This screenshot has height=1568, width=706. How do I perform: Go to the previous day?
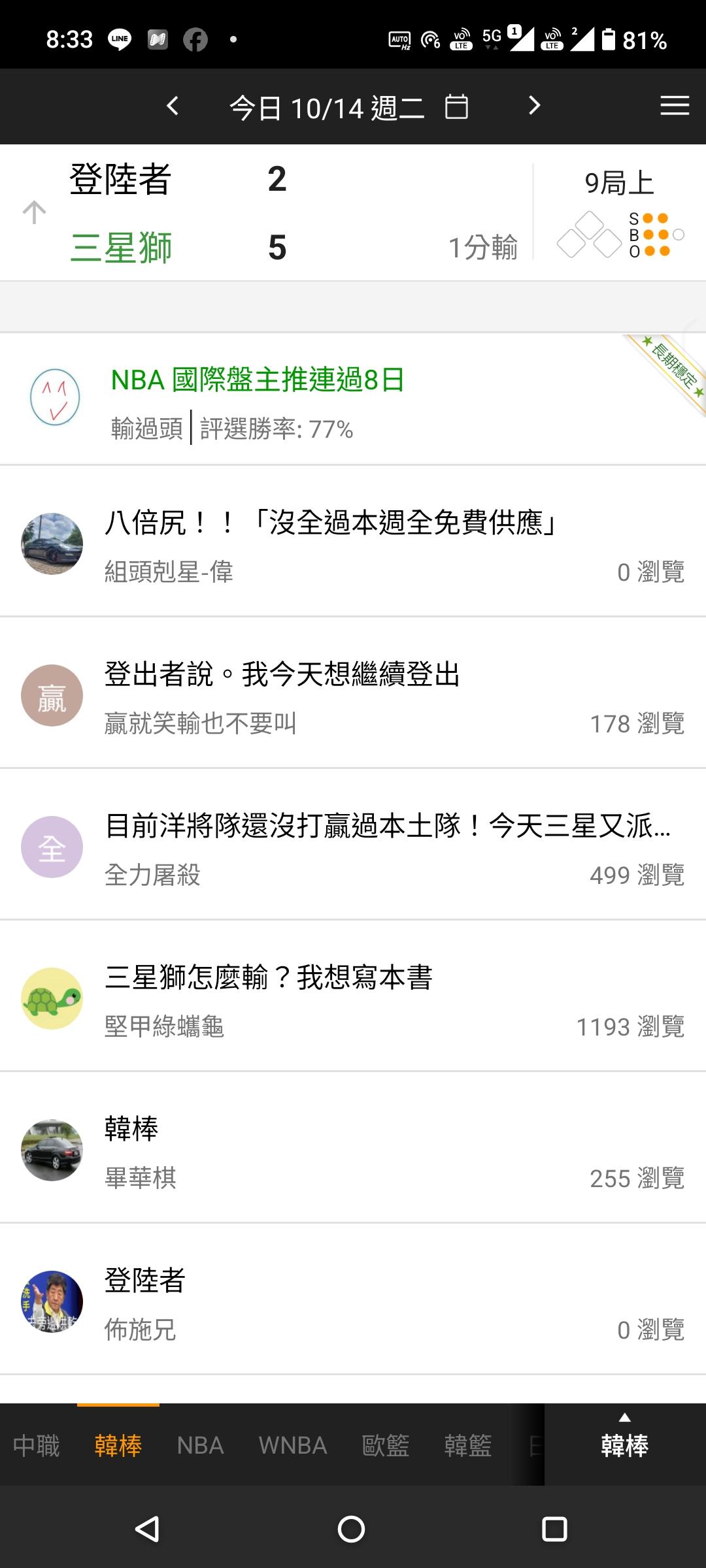[173, 106]
